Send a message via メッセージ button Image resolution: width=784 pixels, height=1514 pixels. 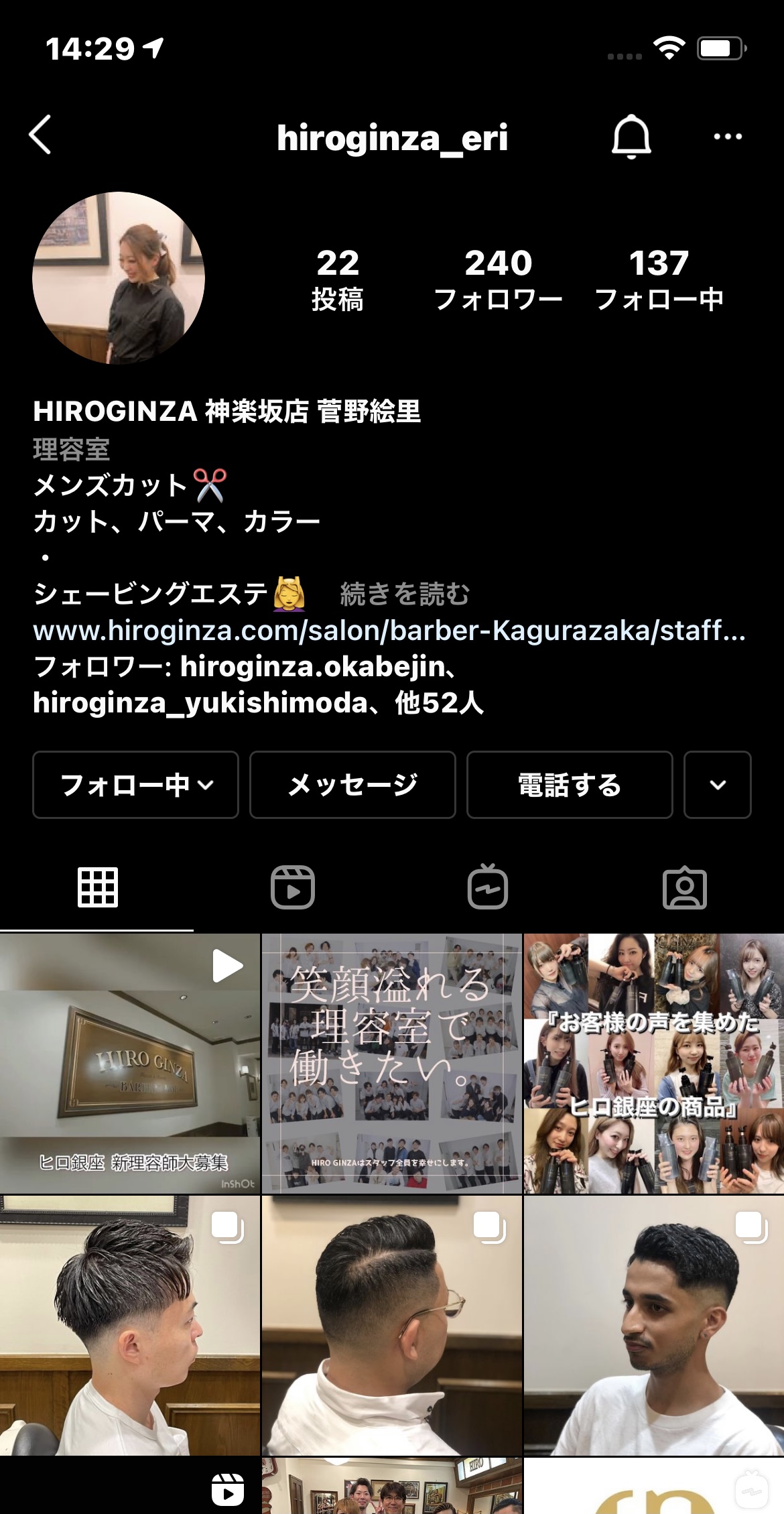(352, 785)
